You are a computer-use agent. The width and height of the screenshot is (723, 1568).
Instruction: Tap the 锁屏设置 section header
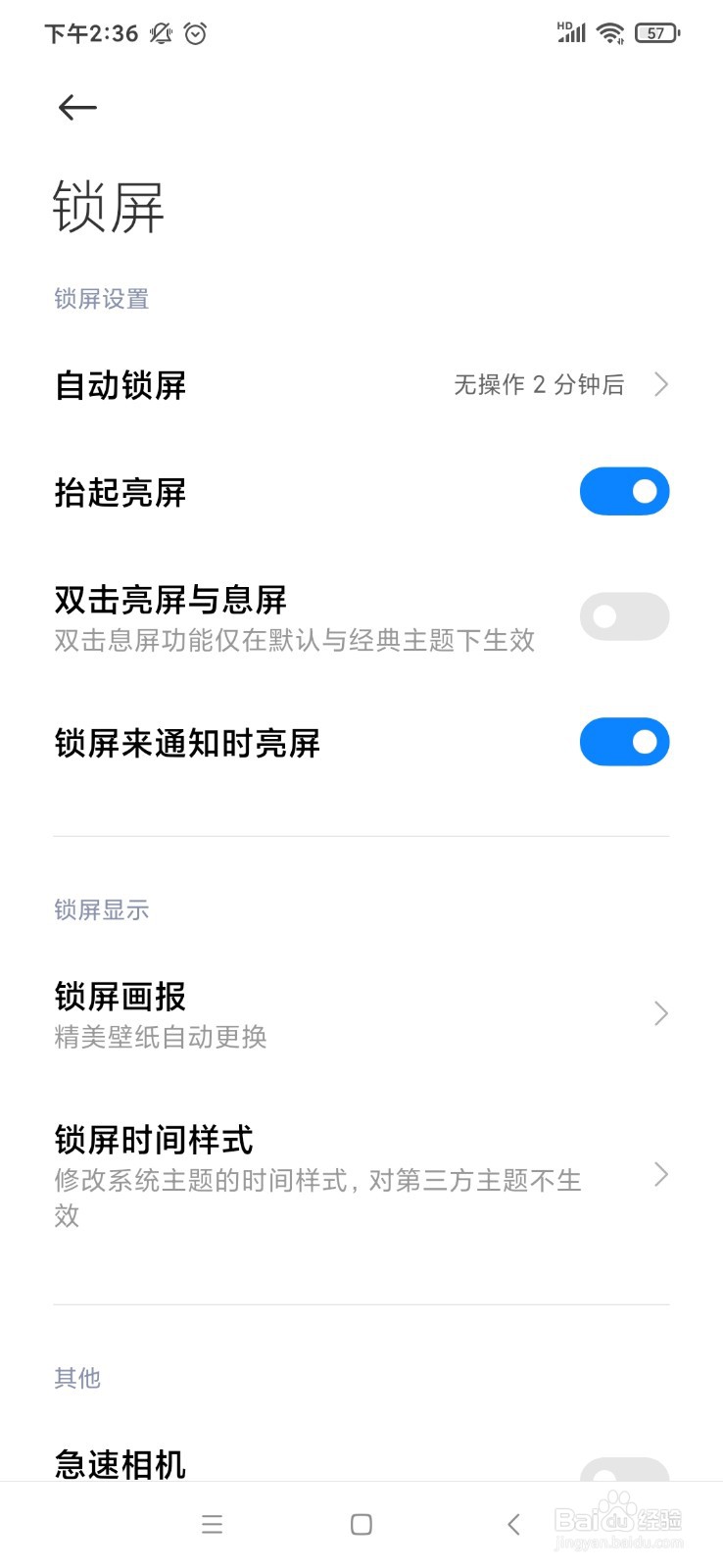[101, 299]
